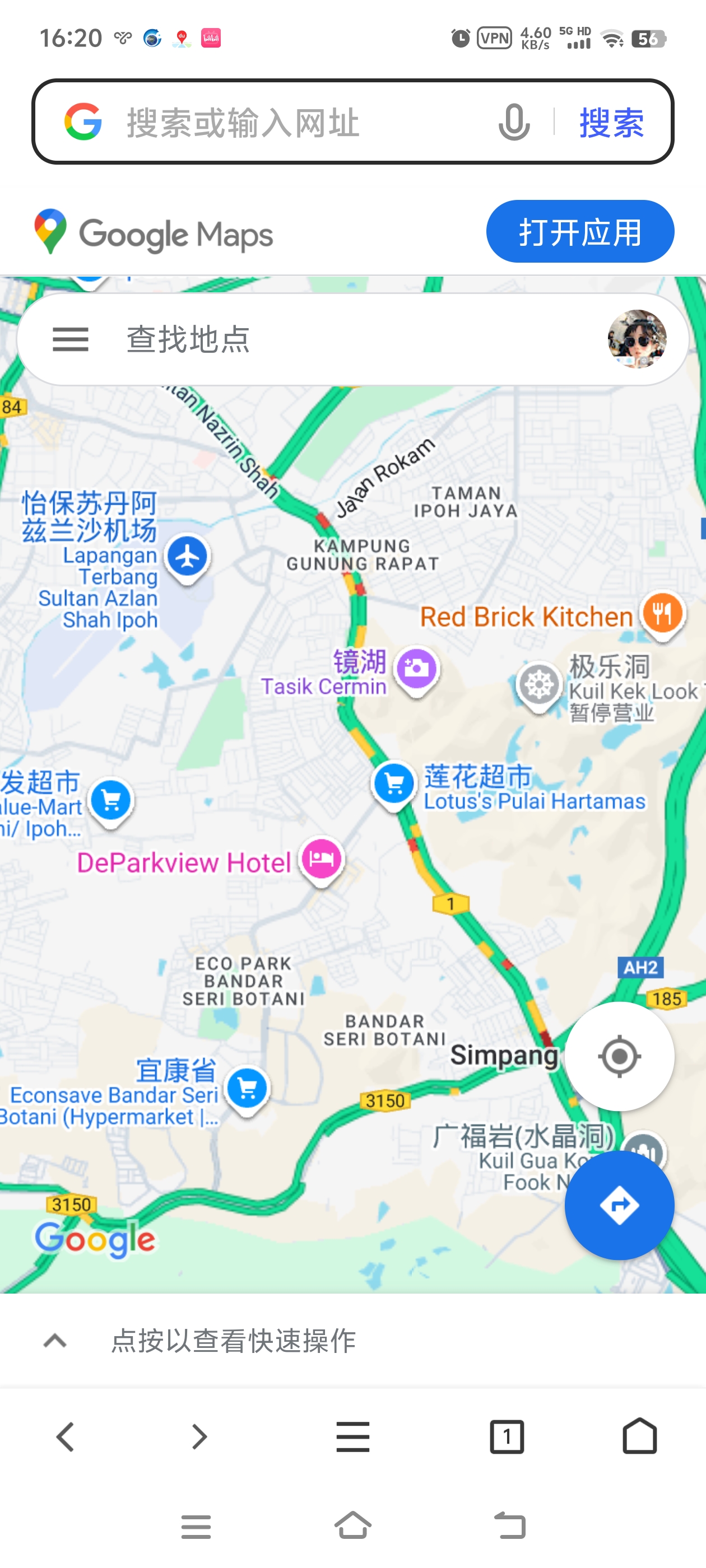Open Lotus's Pulai Hartamas store pin
This screenshot has width=706, height=1568.
coord(393,785)
